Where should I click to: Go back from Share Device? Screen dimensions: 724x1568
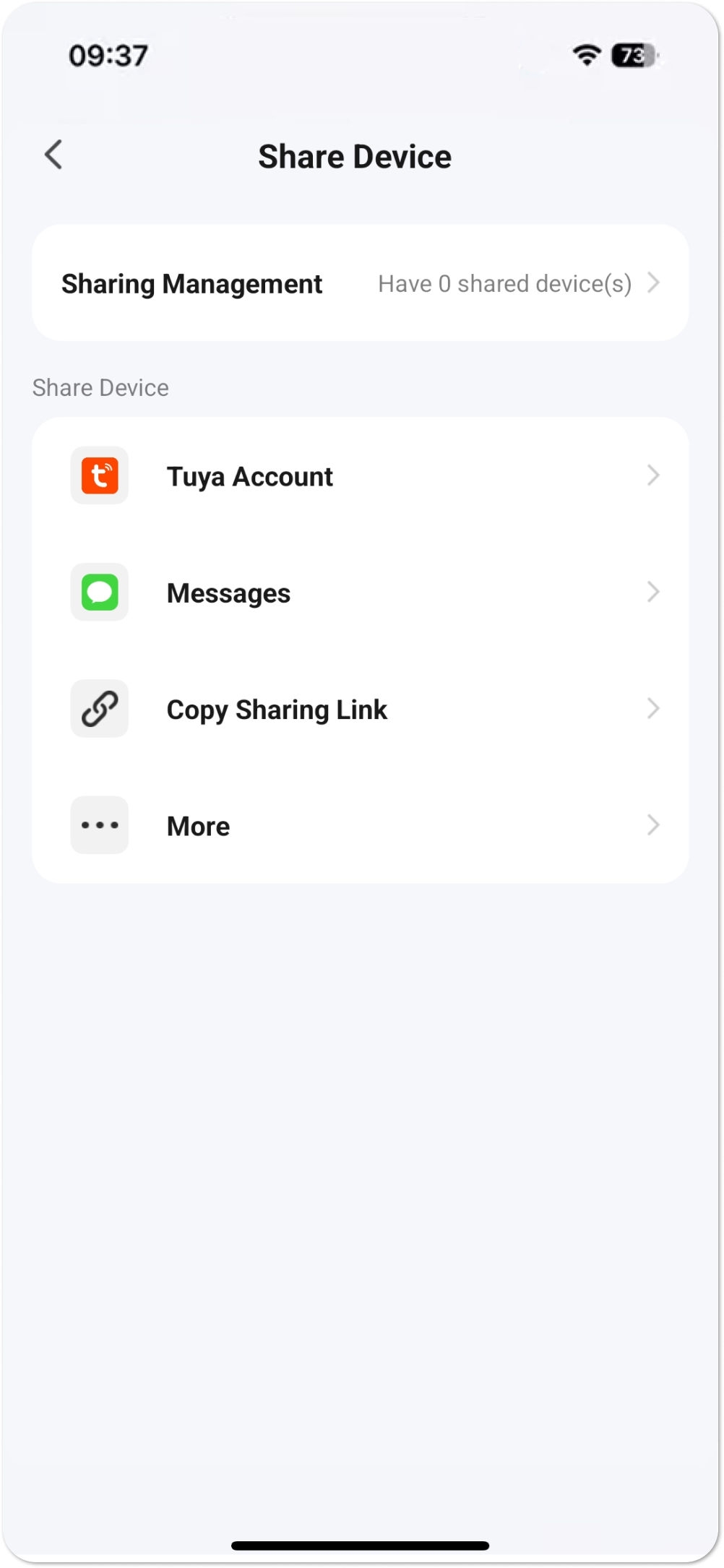coord(53,155)
